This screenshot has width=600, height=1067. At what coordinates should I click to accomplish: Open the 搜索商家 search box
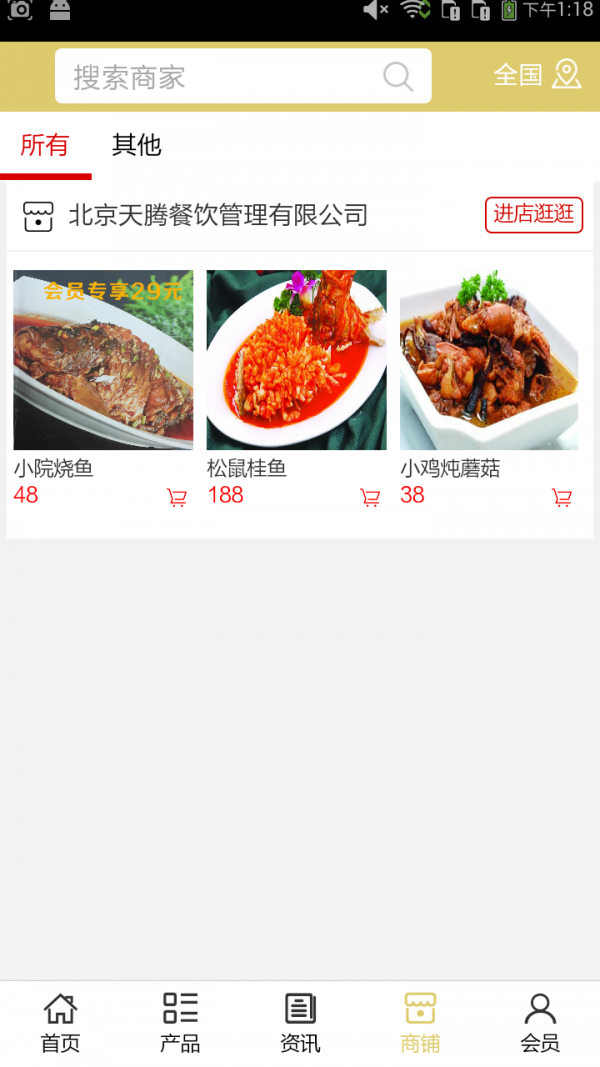pyautogui.click(x=230, y=77)
